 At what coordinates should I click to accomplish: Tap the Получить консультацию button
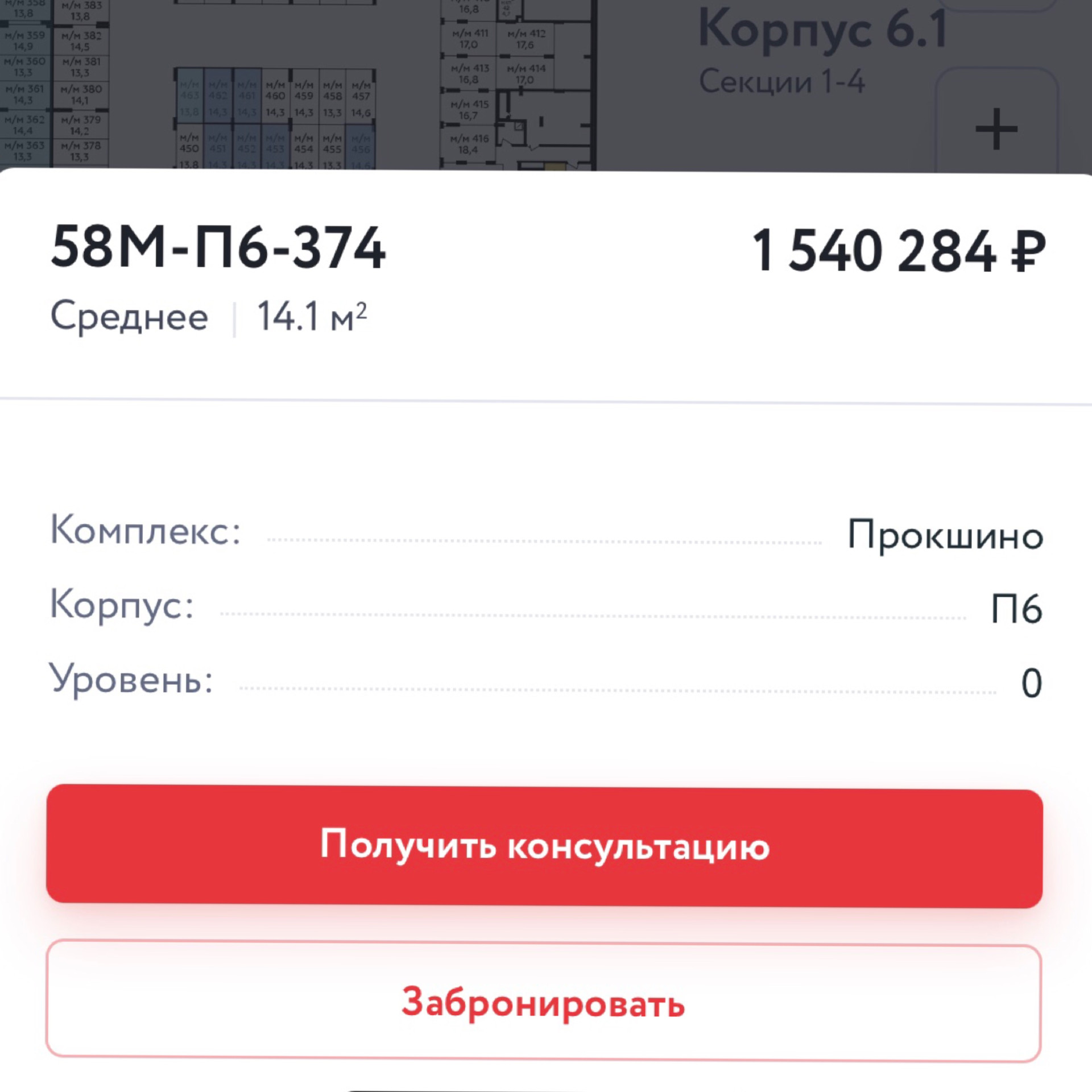(544, 846)
